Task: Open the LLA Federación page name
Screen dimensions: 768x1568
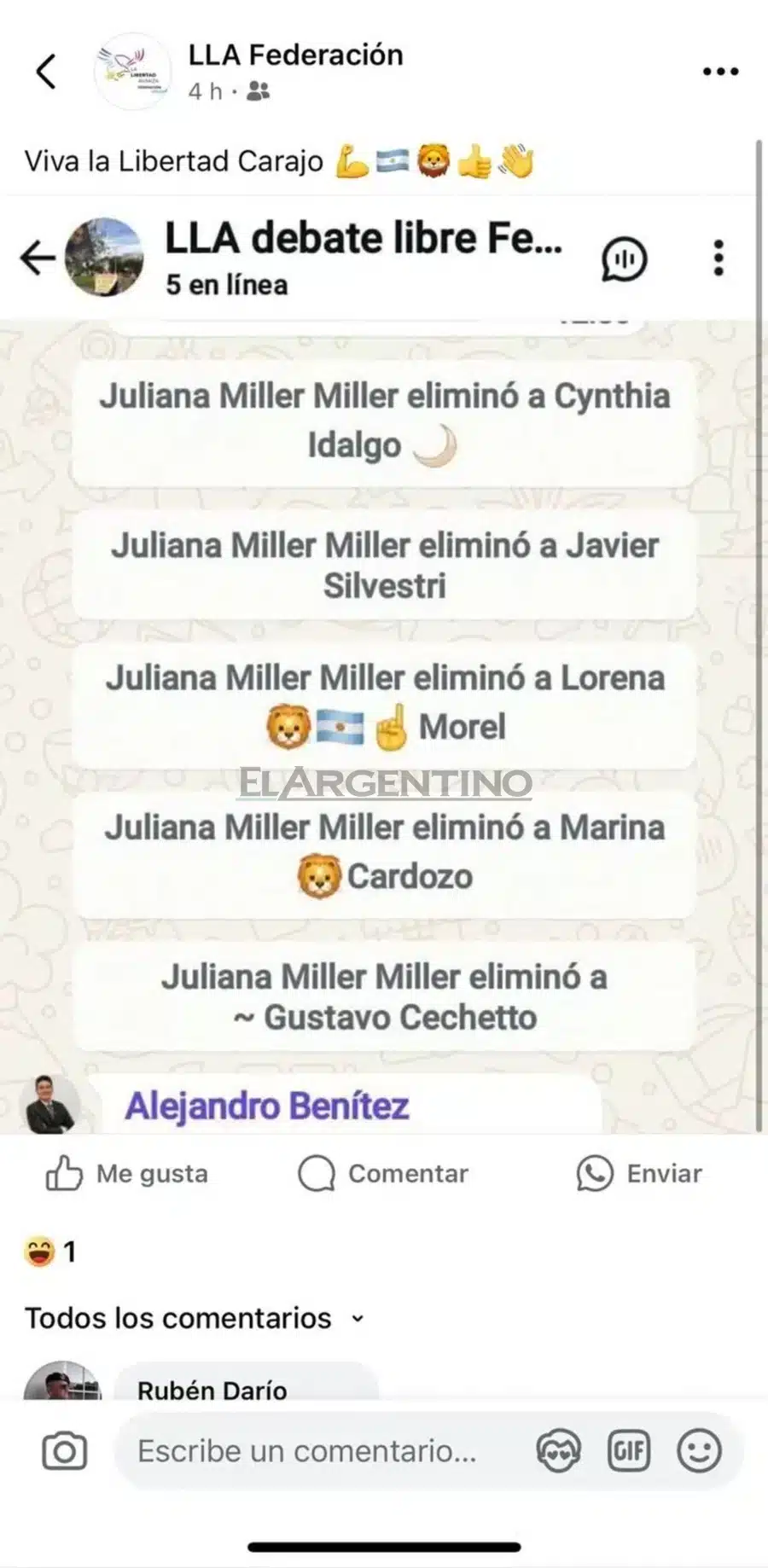Action: click(x=294, y=55)
